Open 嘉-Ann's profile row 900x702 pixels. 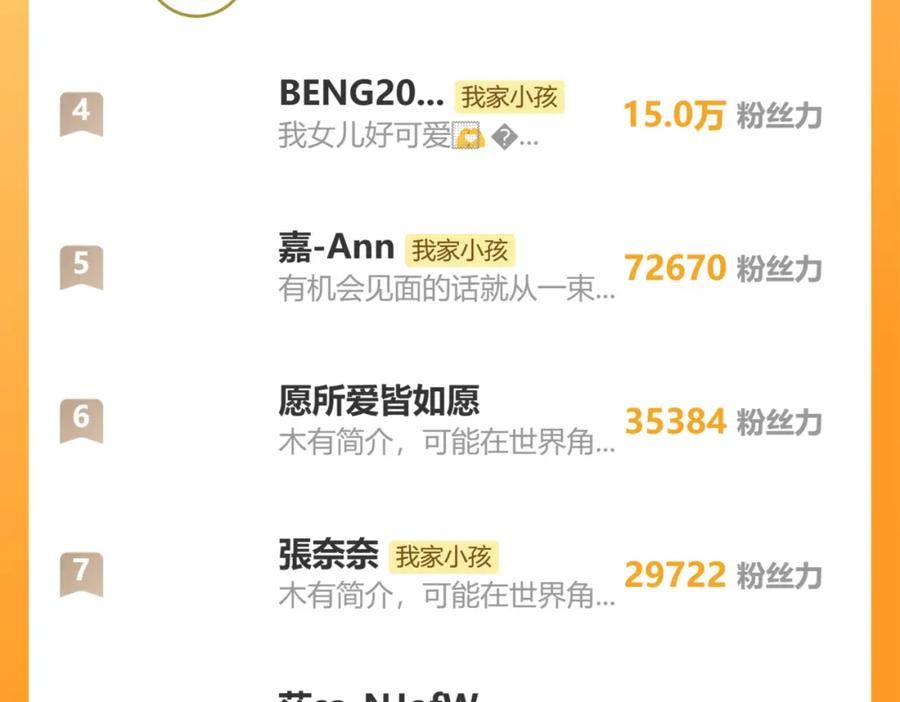450,267
